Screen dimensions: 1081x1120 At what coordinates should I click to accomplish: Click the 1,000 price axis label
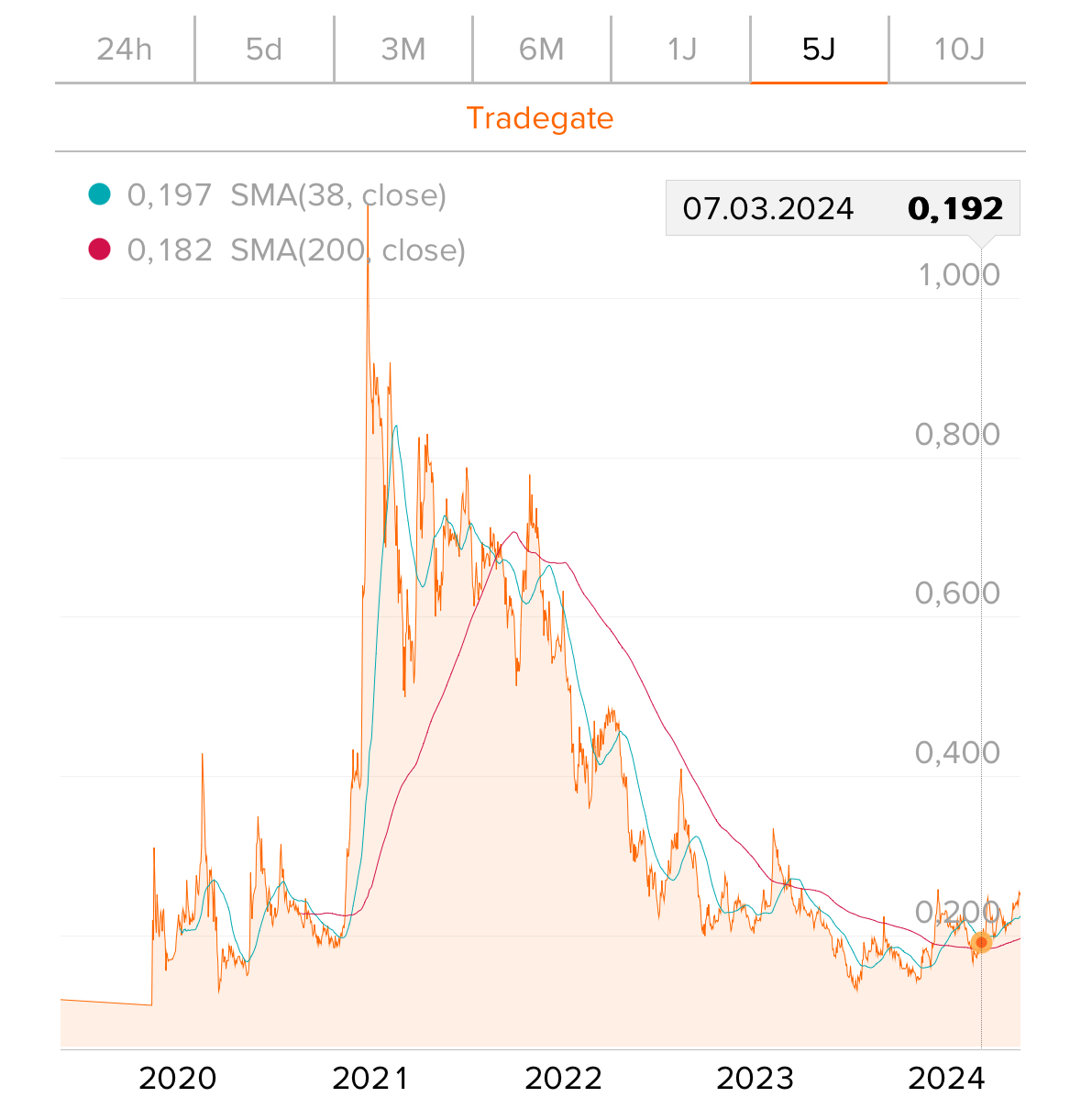pos(957,274)
